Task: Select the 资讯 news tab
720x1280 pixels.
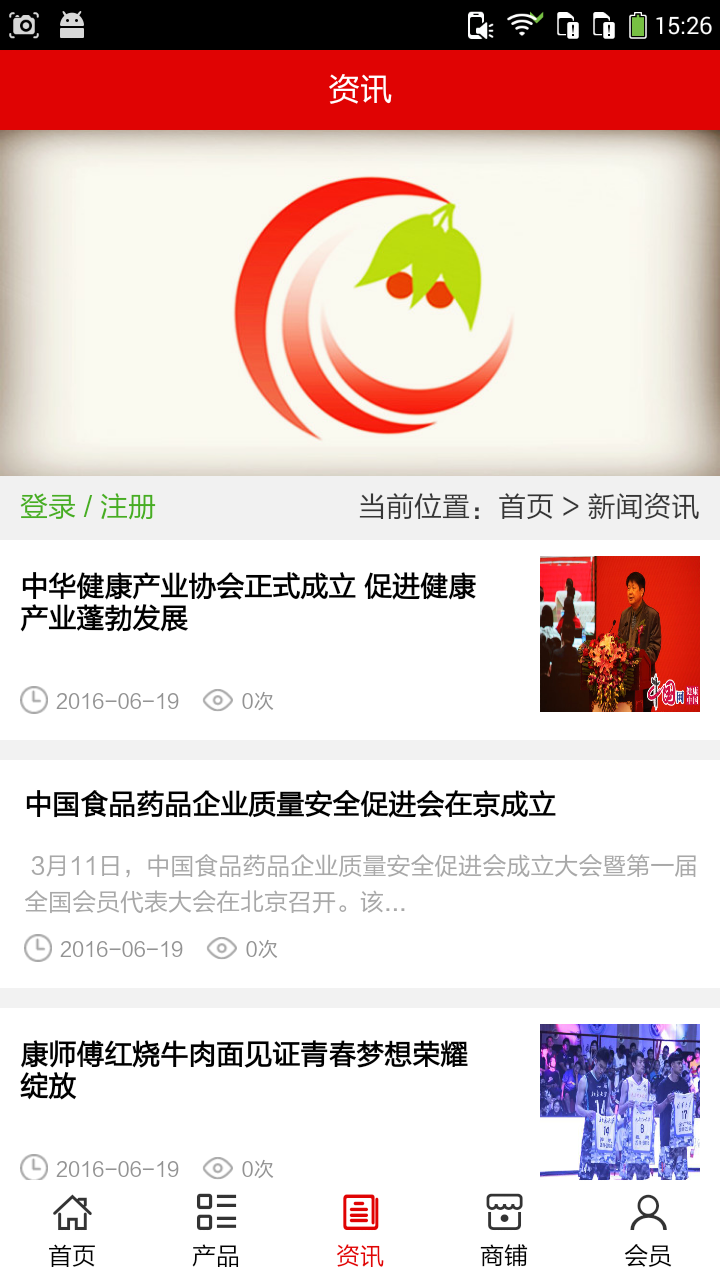Action: click(x=360, y=1230)
